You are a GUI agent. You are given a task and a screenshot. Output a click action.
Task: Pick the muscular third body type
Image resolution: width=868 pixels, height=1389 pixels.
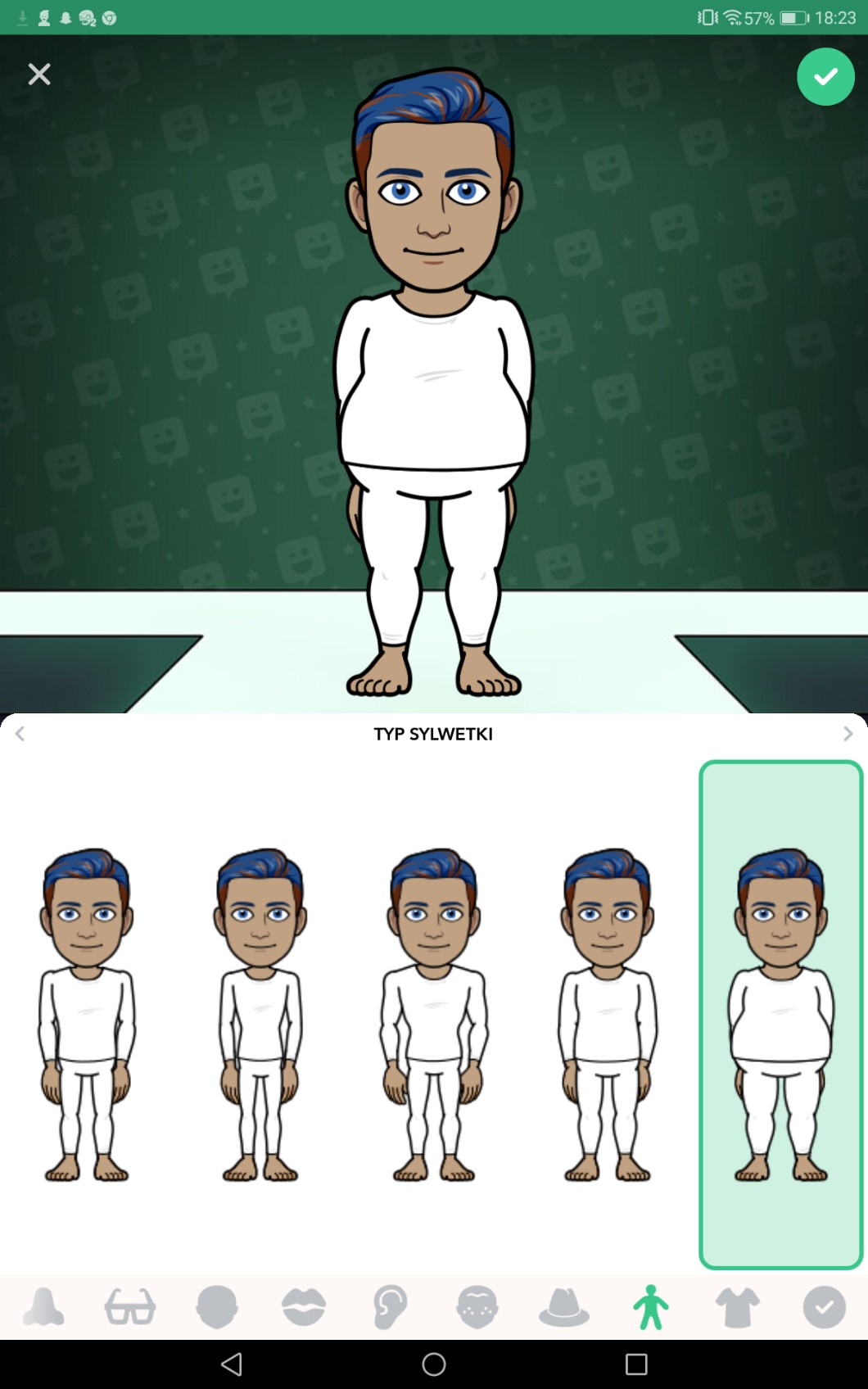[x=434, y=1015]
